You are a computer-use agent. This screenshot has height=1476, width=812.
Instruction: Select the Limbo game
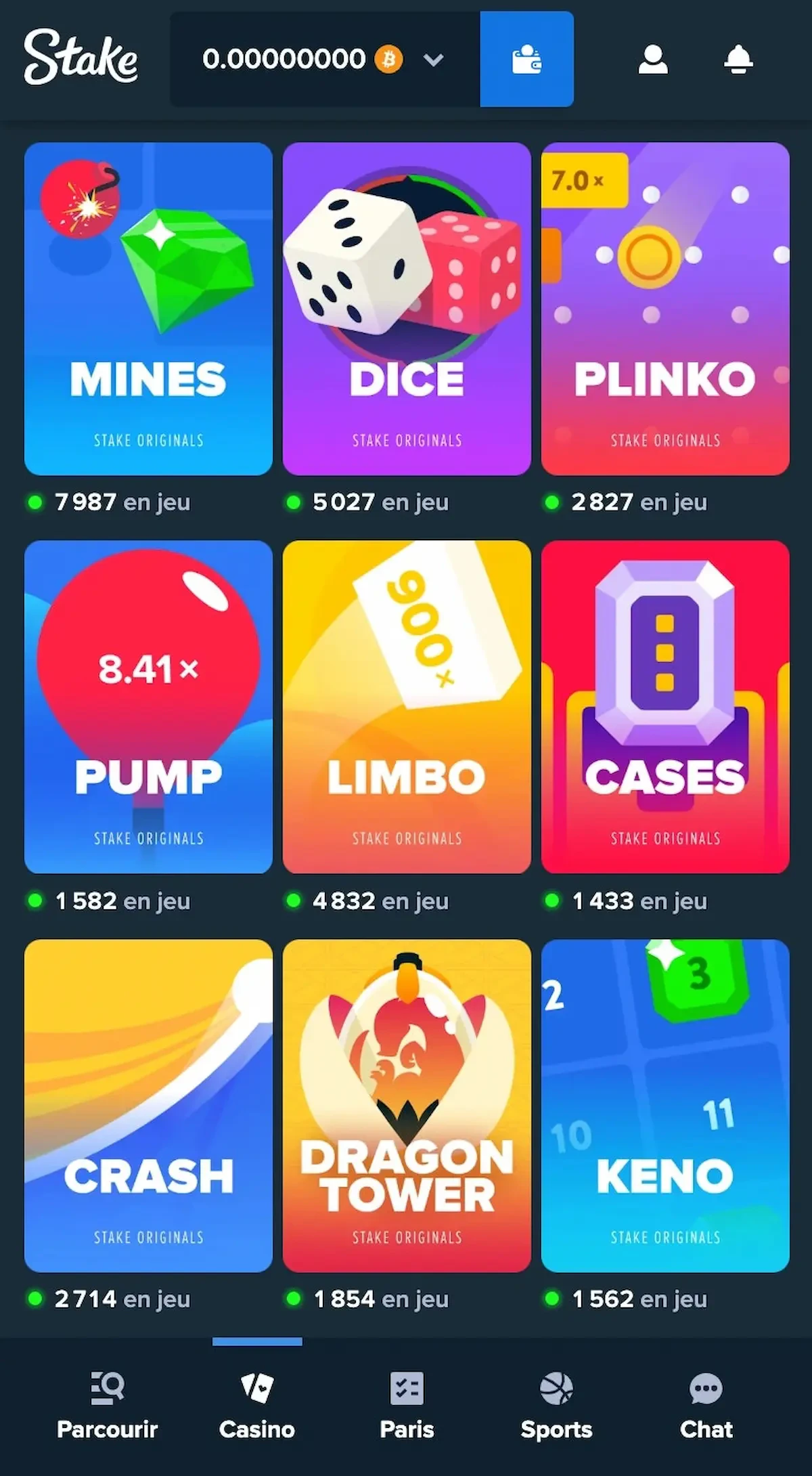pyautogui.click(x=407, y=707)
